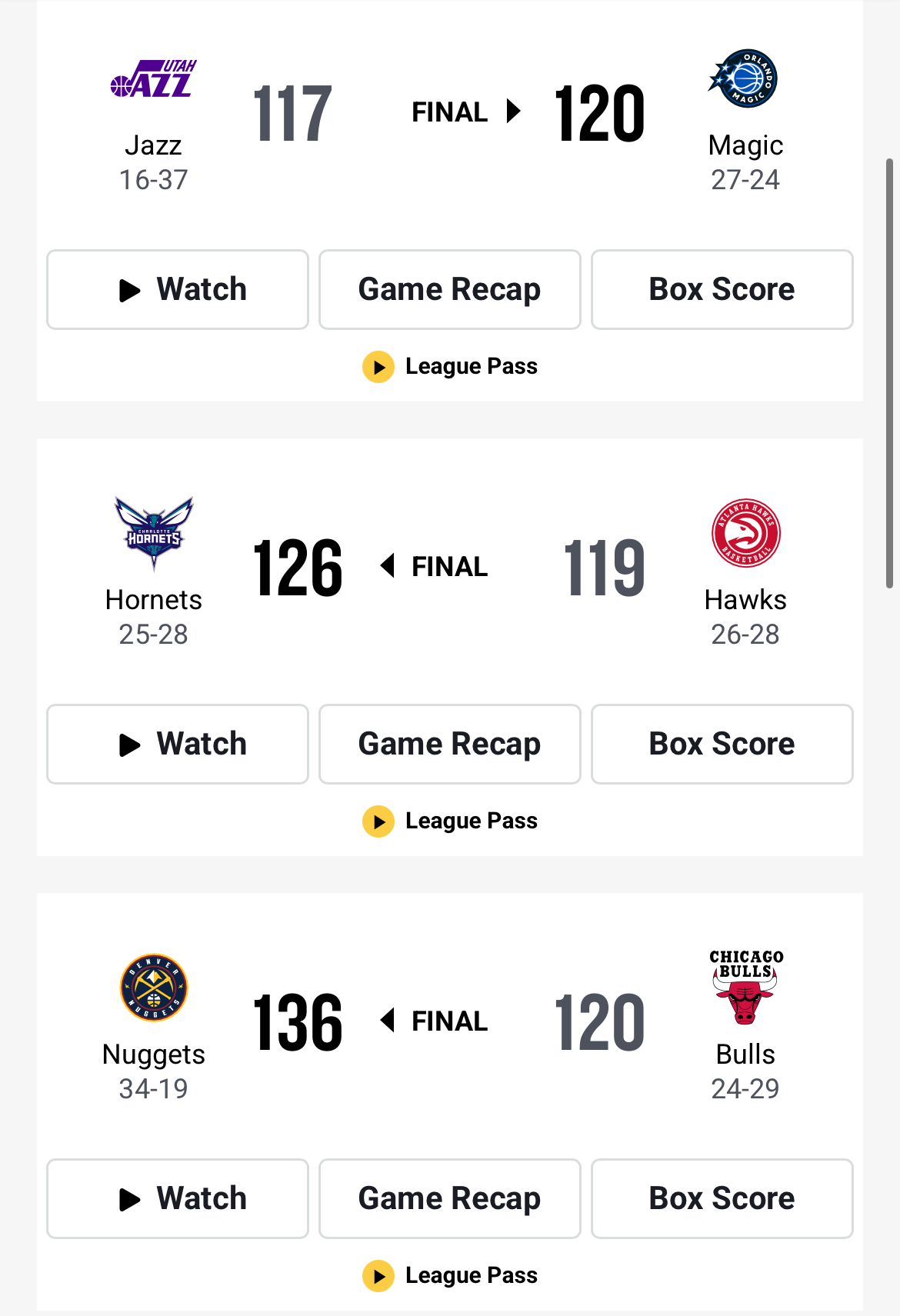View Box Score for Nuggets vs Bulls
900x1316 pixels.
point(722,1199)
